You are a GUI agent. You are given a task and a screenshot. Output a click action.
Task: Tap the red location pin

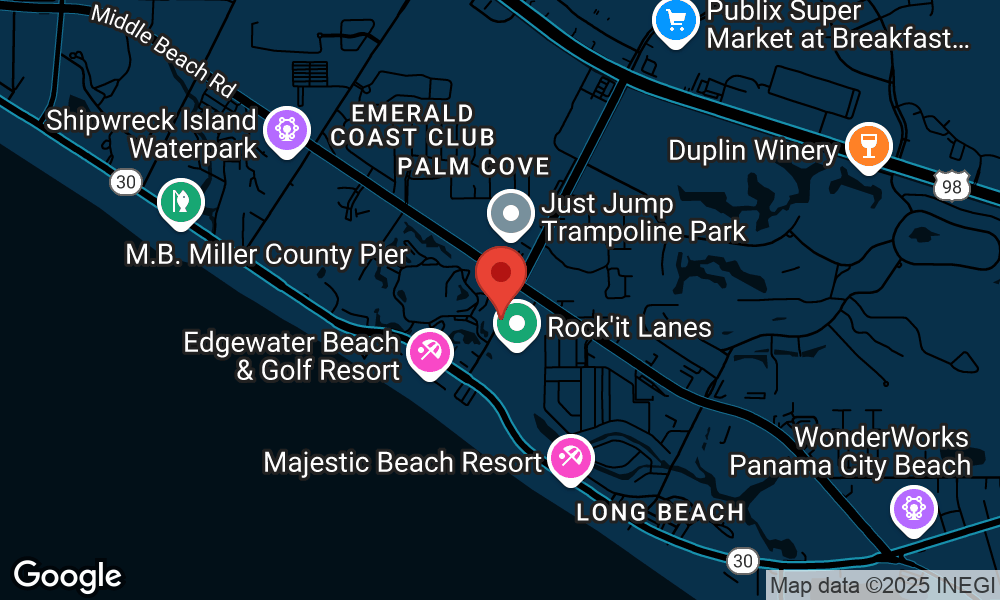click(501, 274)
